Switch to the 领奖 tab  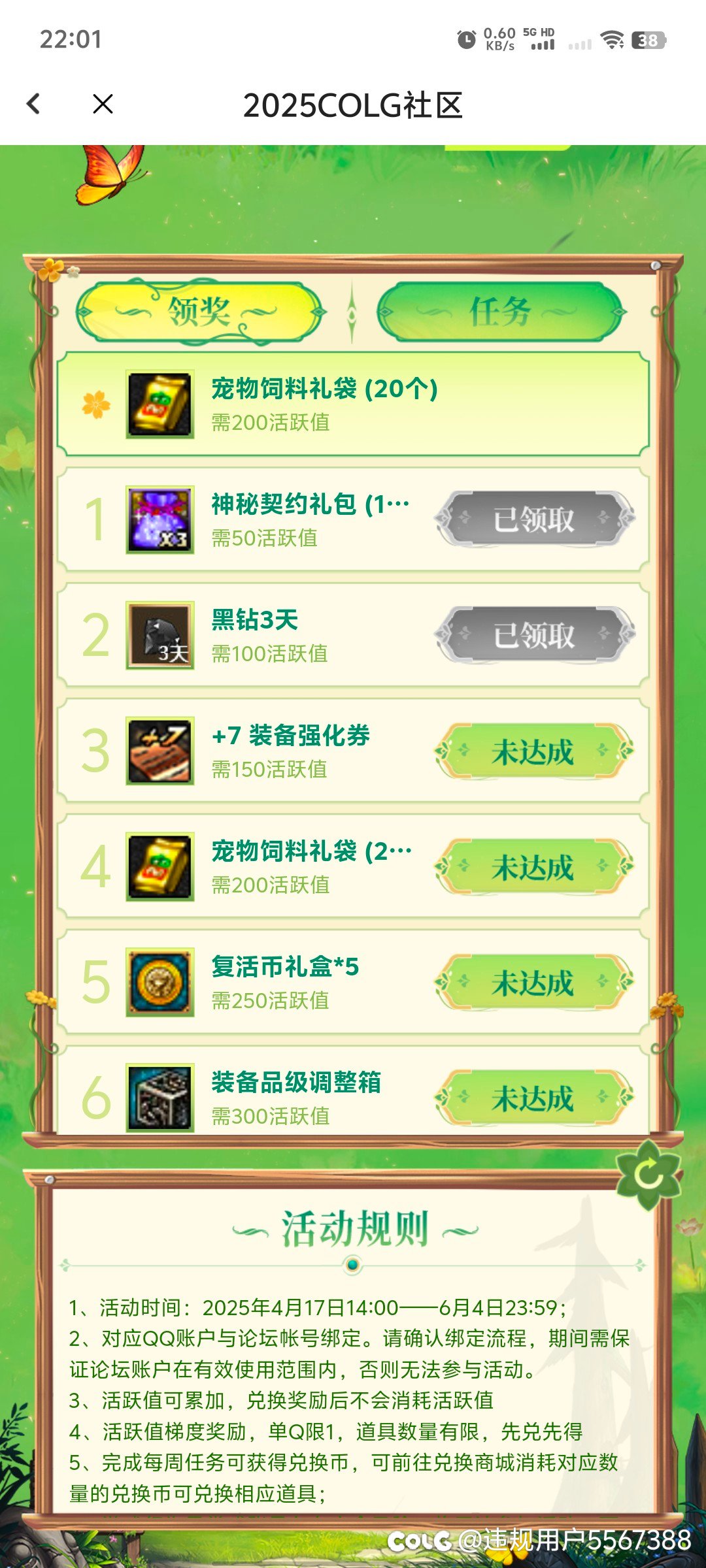pos(200,312)
